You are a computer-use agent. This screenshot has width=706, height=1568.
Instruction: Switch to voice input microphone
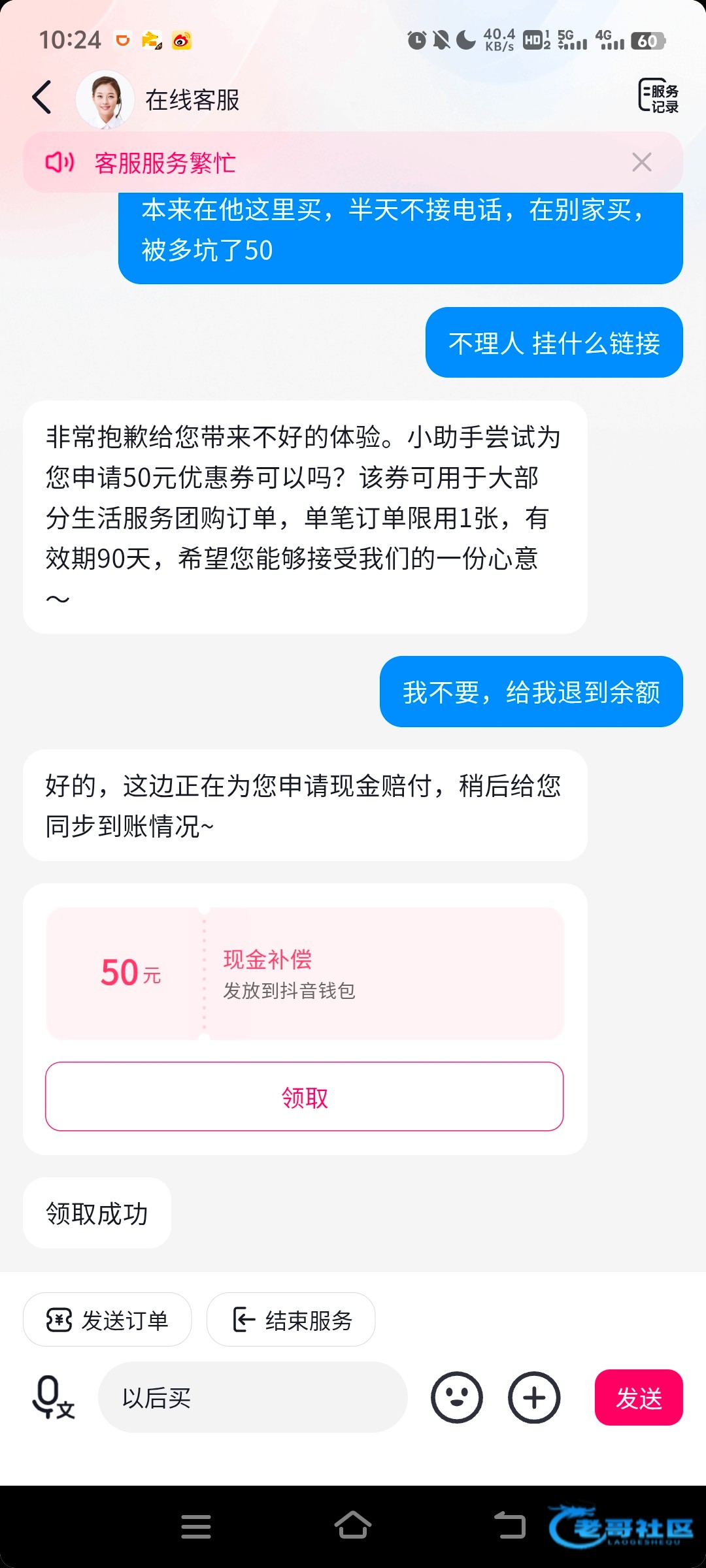53,1398
